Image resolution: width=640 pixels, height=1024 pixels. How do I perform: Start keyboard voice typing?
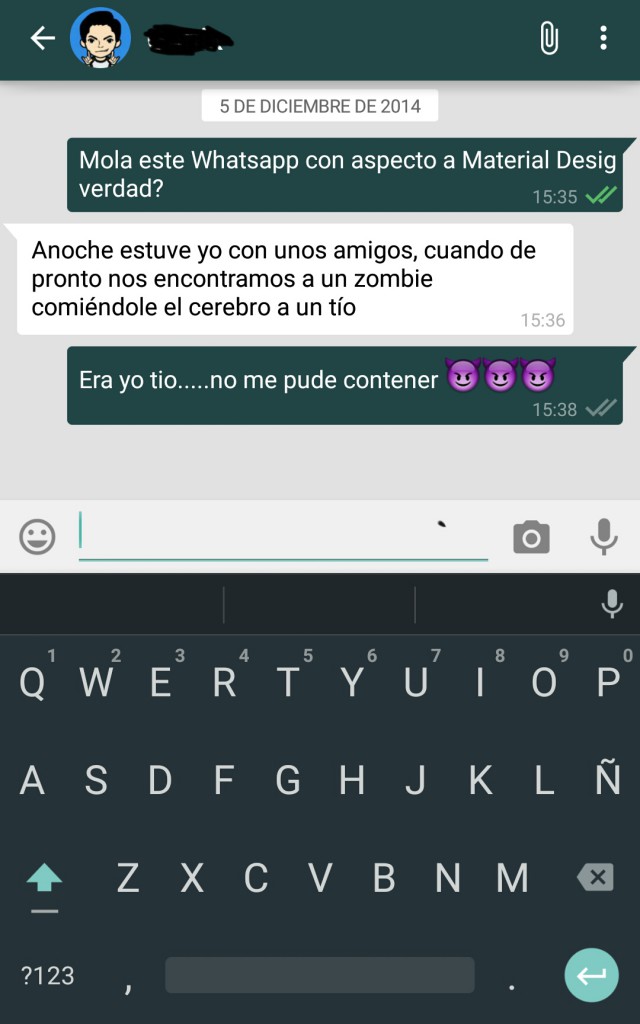point(611,604)
